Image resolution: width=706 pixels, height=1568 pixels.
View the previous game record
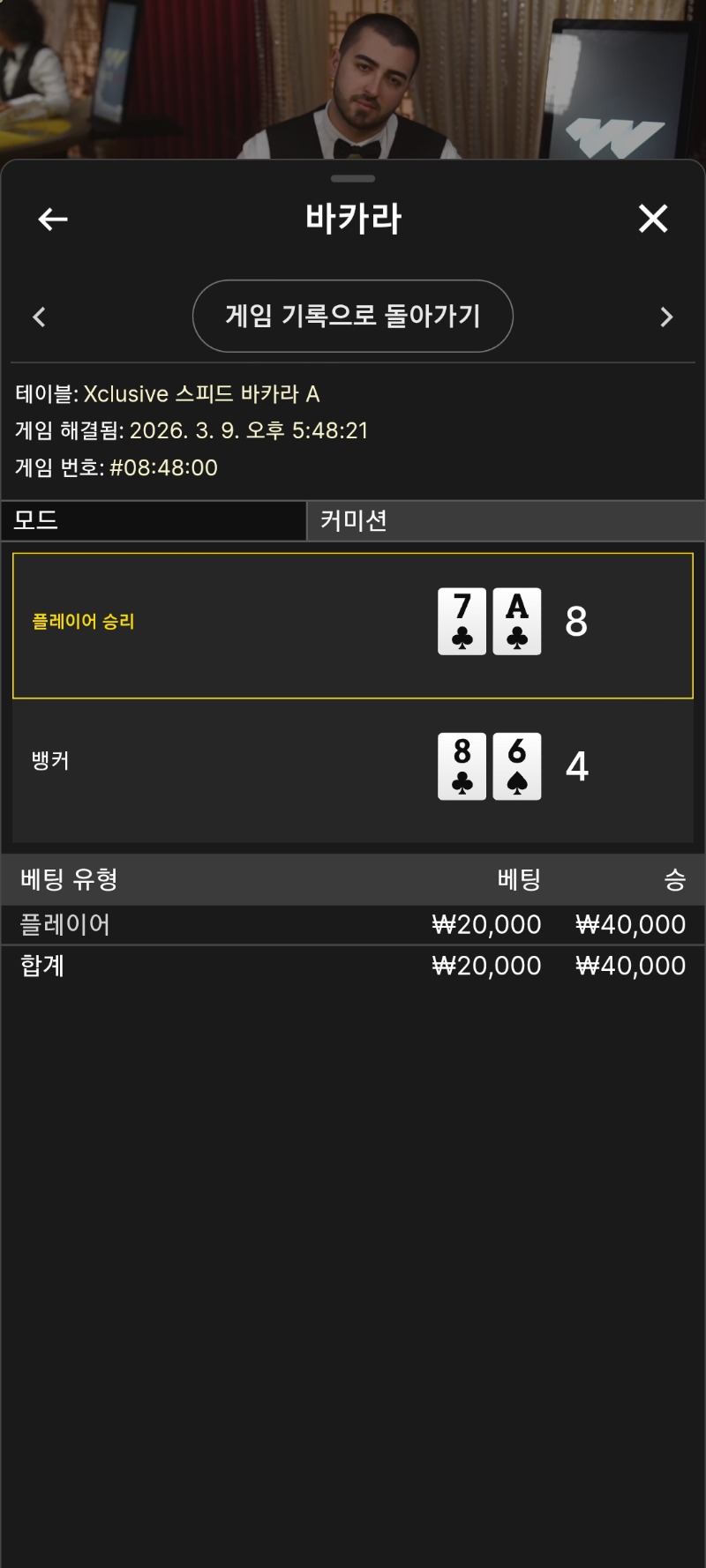click(x=39, y=317)
